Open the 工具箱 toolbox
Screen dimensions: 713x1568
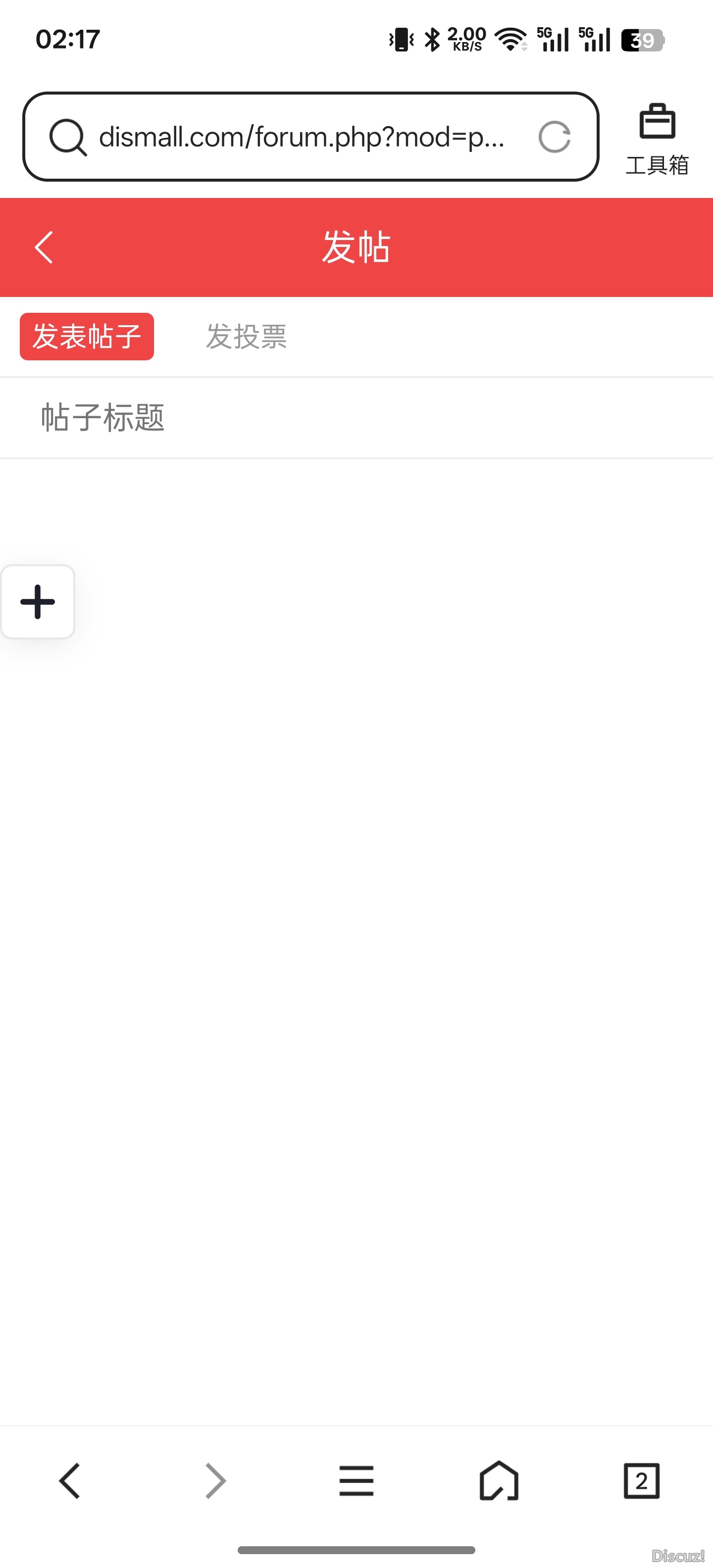(x=657, y=139)
